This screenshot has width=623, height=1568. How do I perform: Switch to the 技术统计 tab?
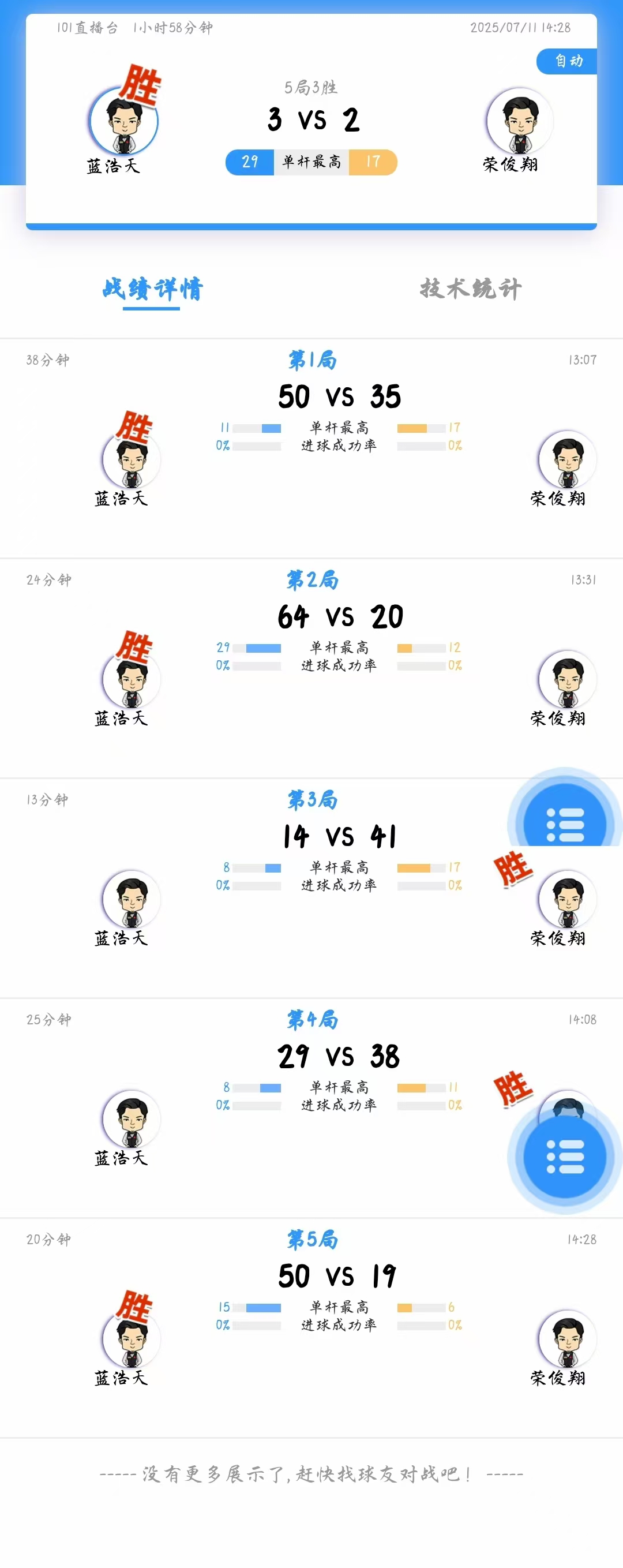point(470,289)
